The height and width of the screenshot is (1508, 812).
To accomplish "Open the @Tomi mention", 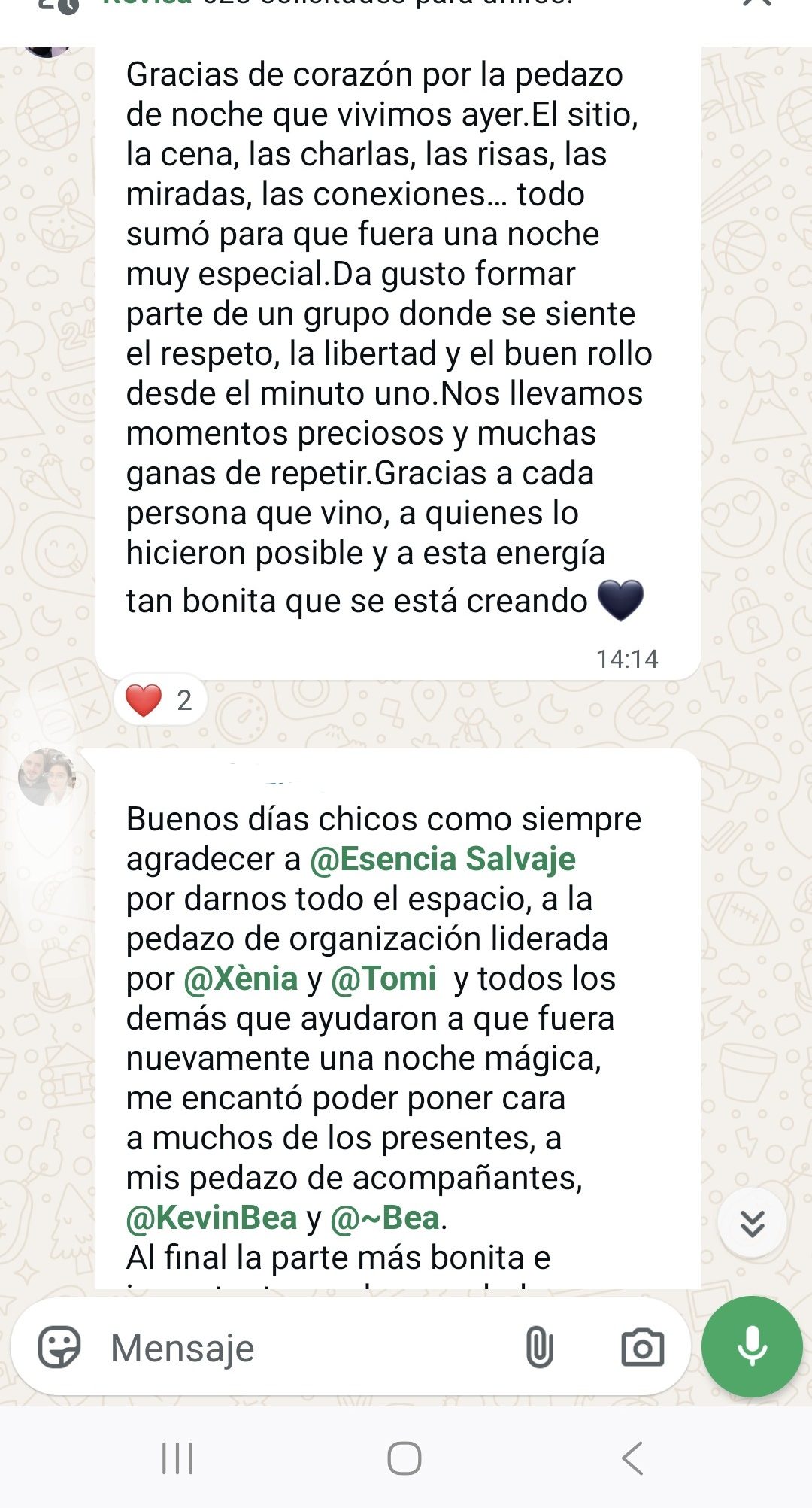I will (x=383, y=979).
